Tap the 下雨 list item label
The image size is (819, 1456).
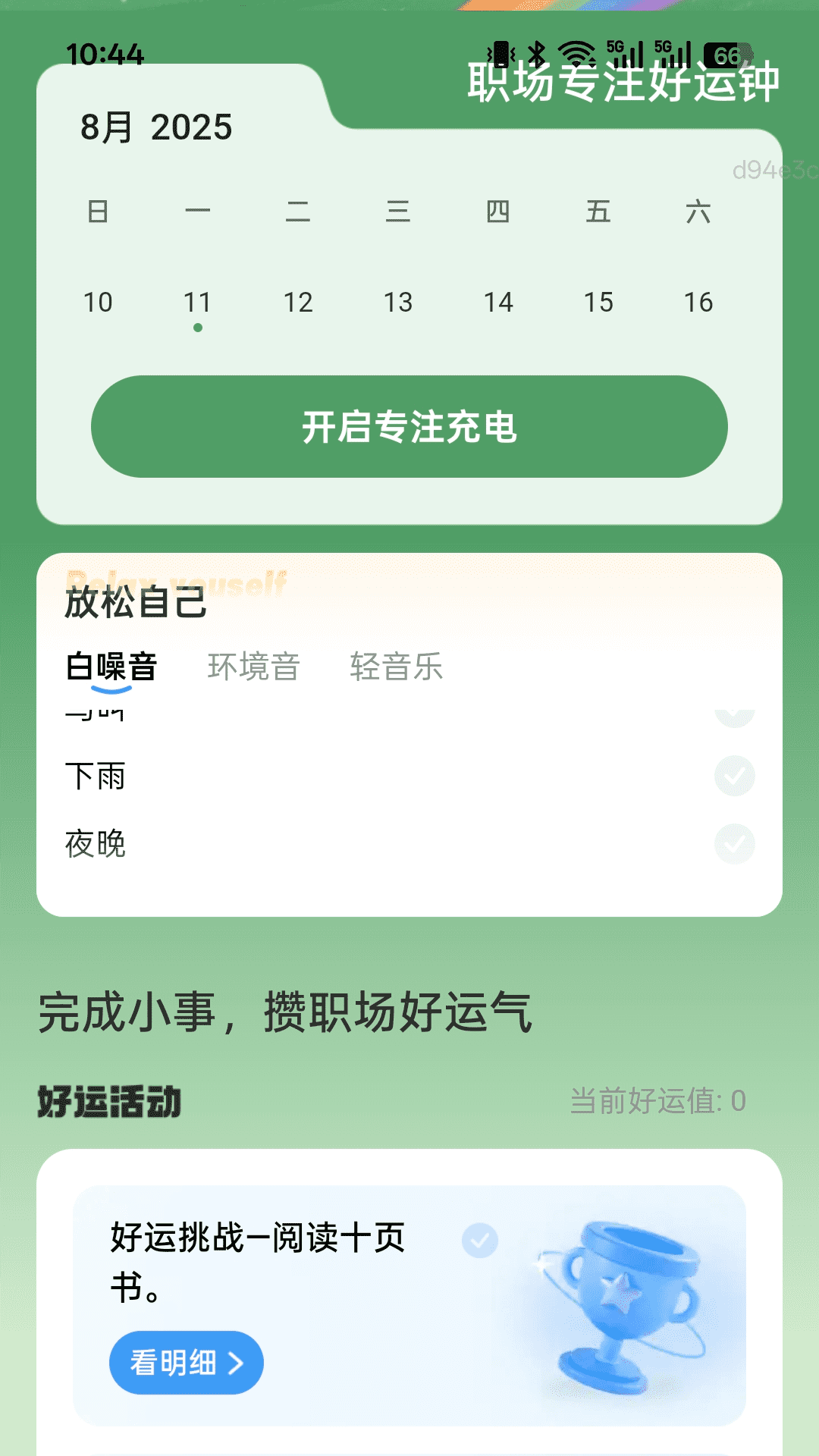coord(96,775)
